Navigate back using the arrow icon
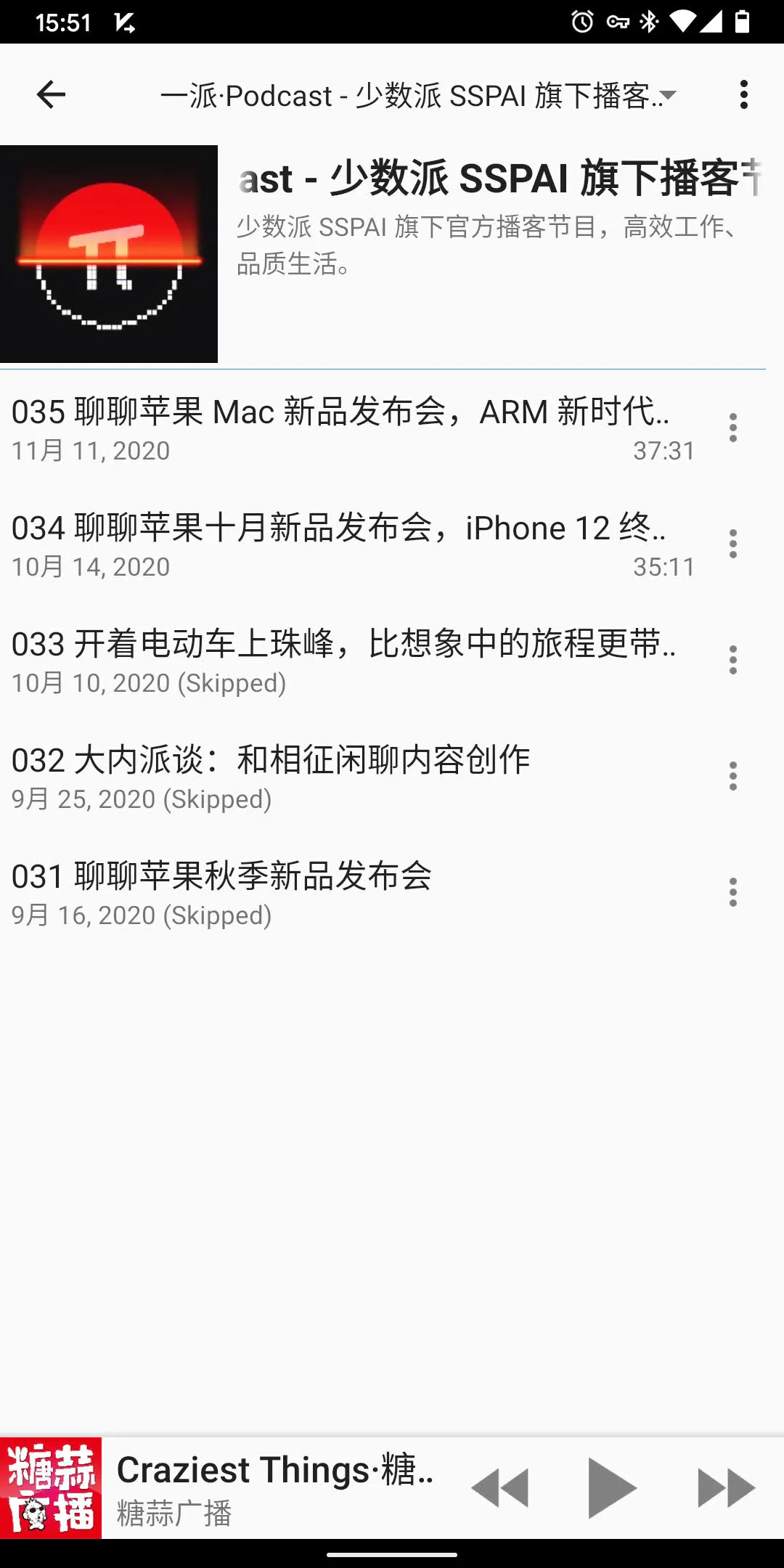The width and height of the screenshot is (784, 1568). tap(49, 95)
